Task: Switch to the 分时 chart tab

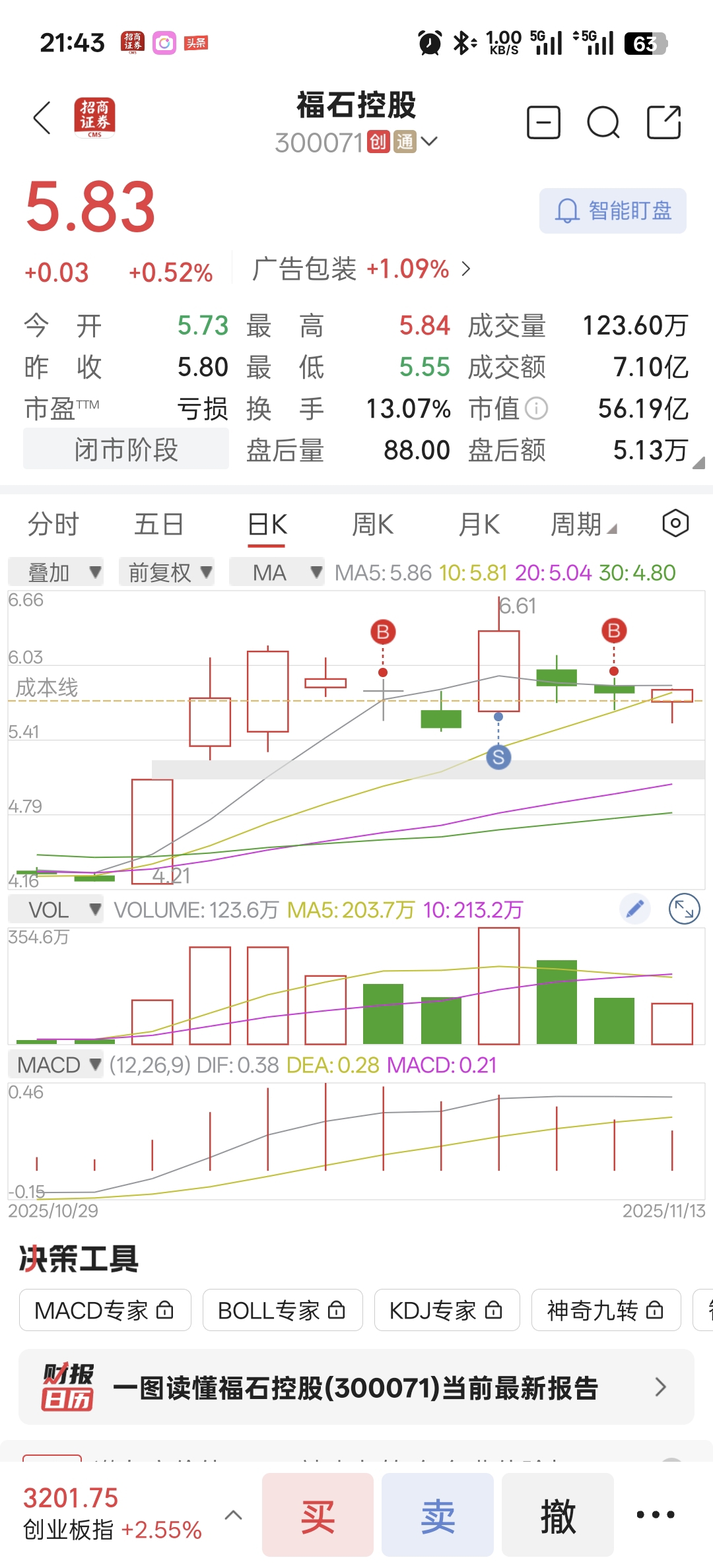Action: pos(53,525)
